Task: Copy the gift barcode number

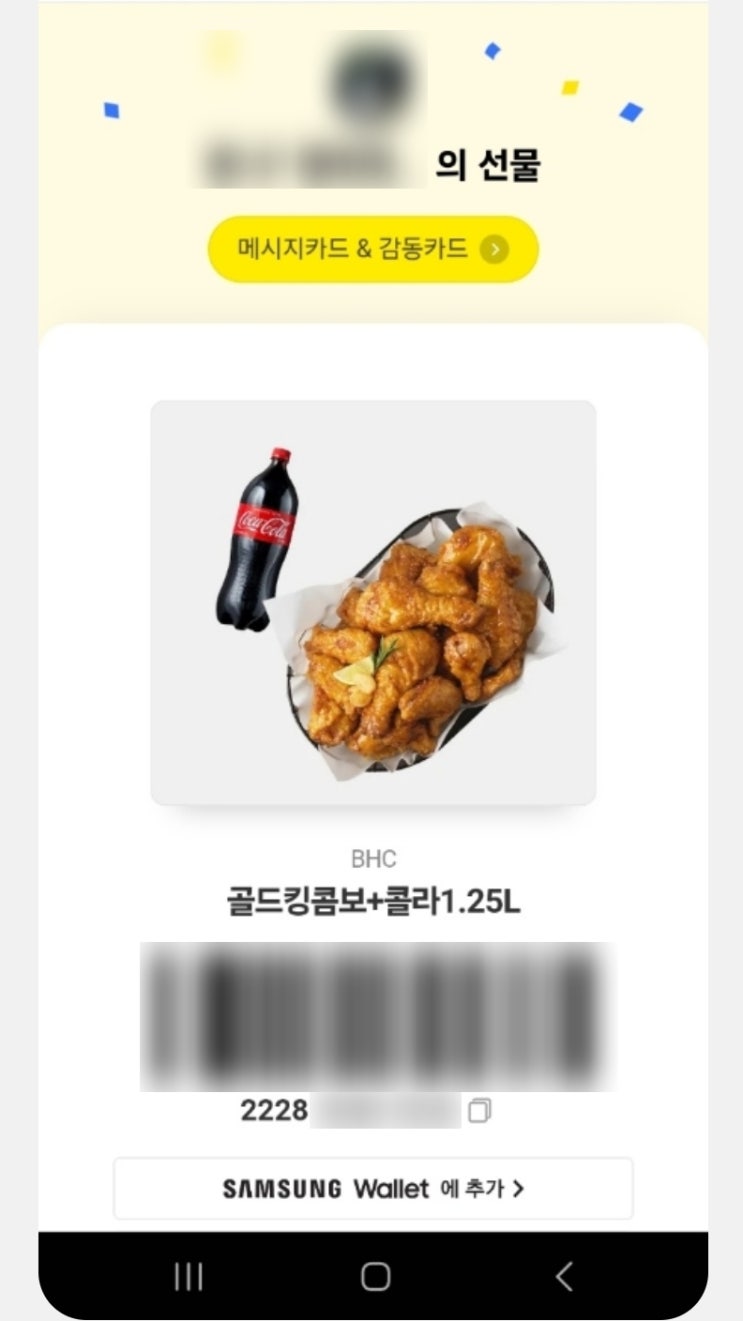Action: [479, 1111]
